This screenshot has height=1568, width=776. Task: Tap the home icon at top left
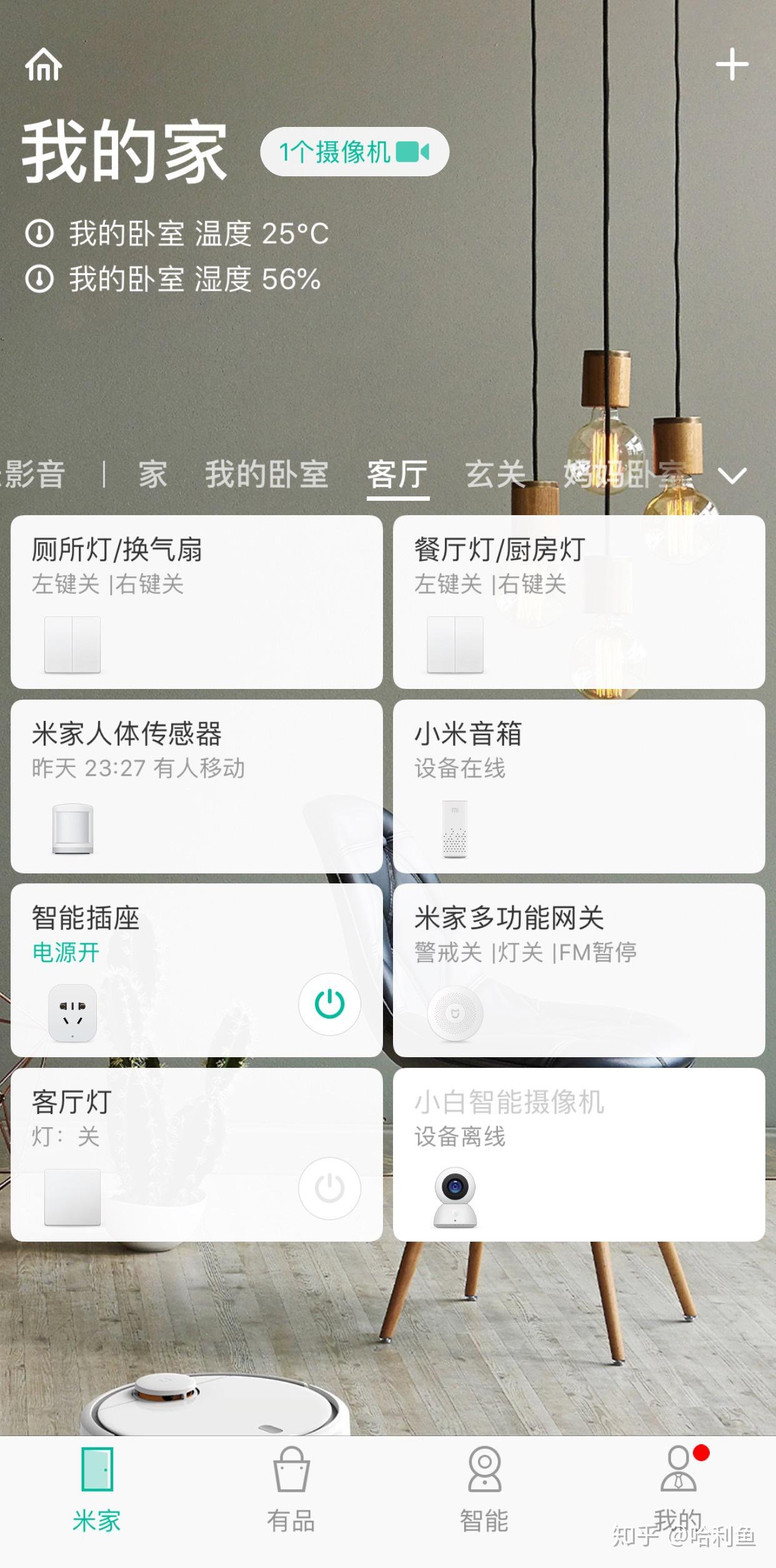[43, 64]
